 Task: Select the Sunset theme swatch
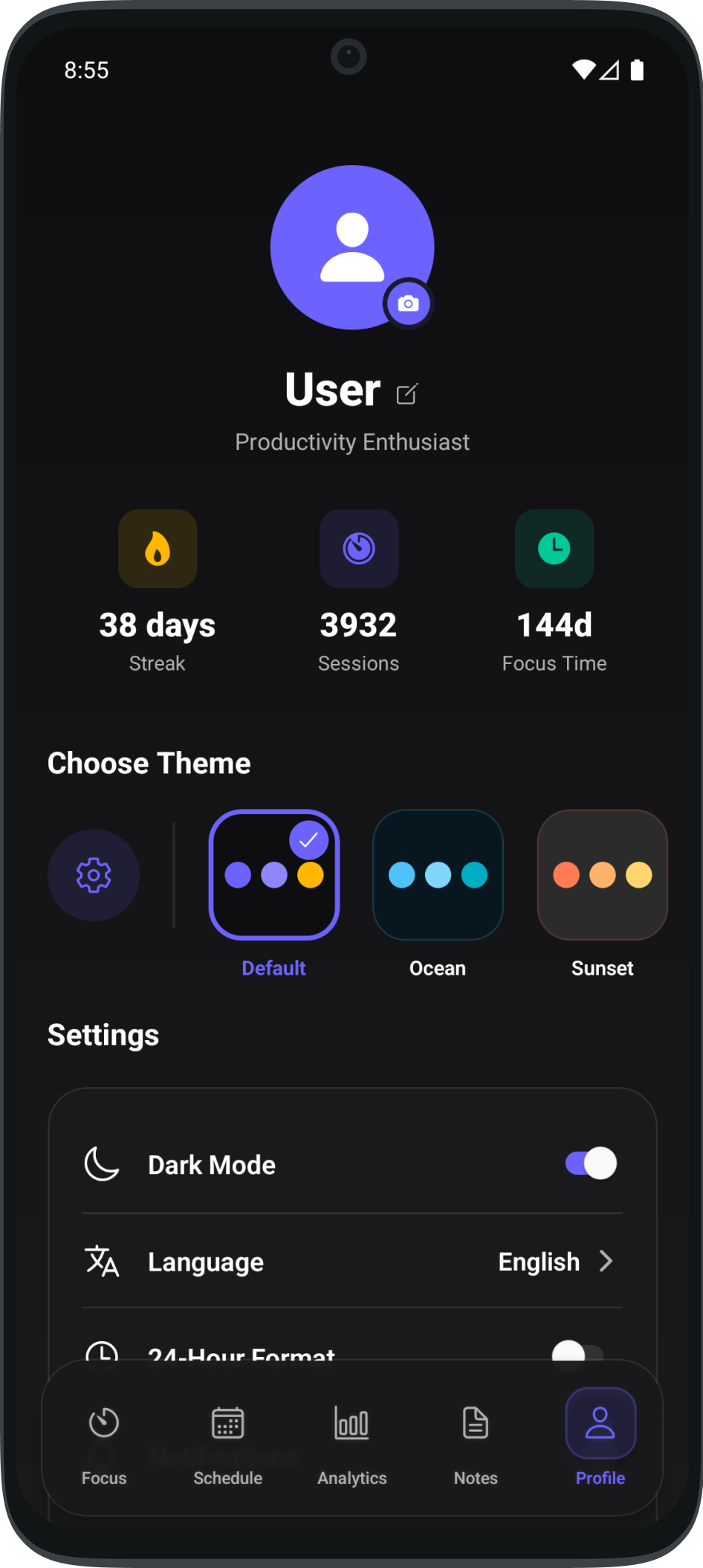point(602,874)
